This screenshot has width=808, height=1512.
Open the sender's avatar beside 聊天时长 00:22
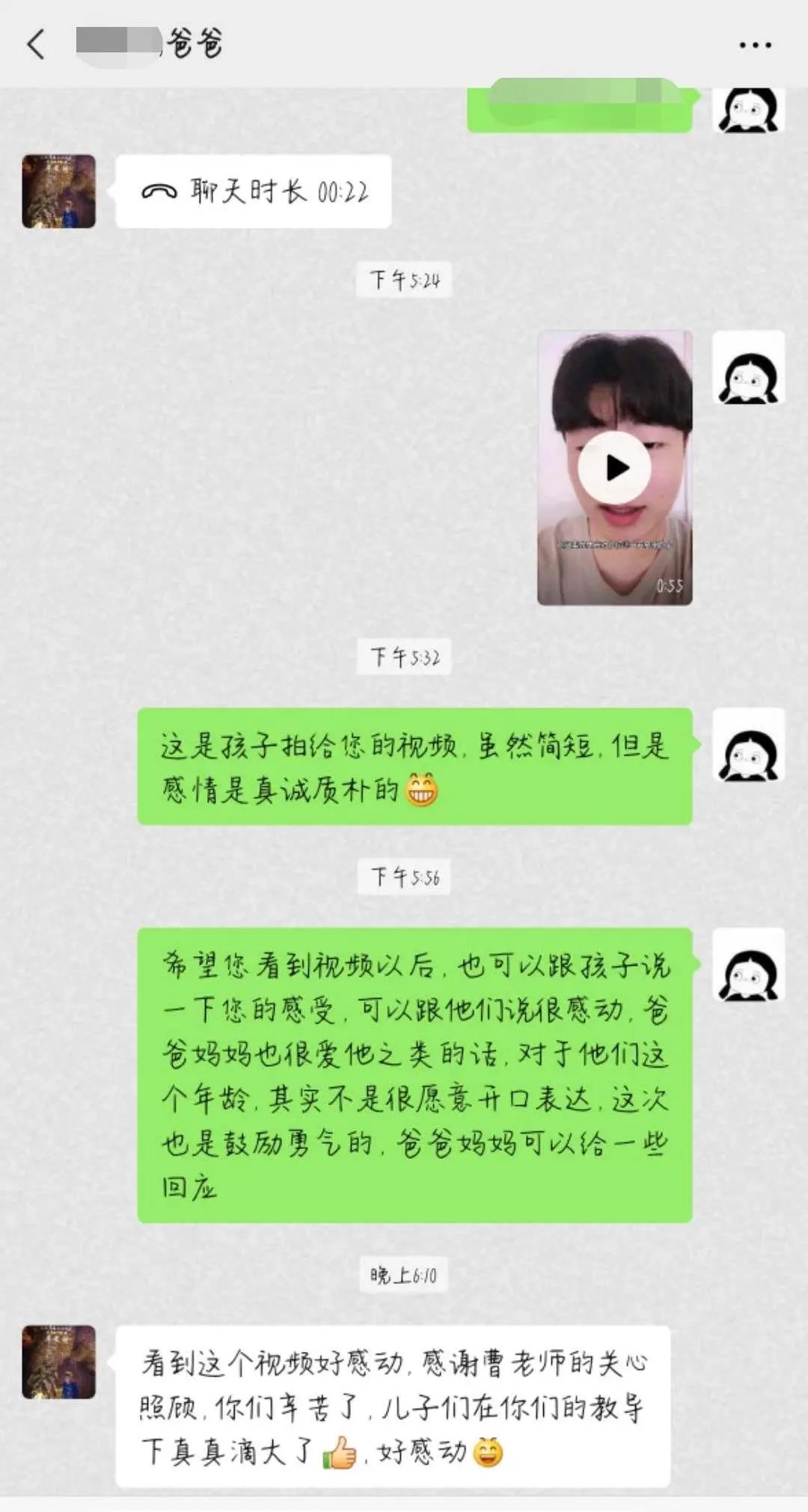tap(59, 192)
